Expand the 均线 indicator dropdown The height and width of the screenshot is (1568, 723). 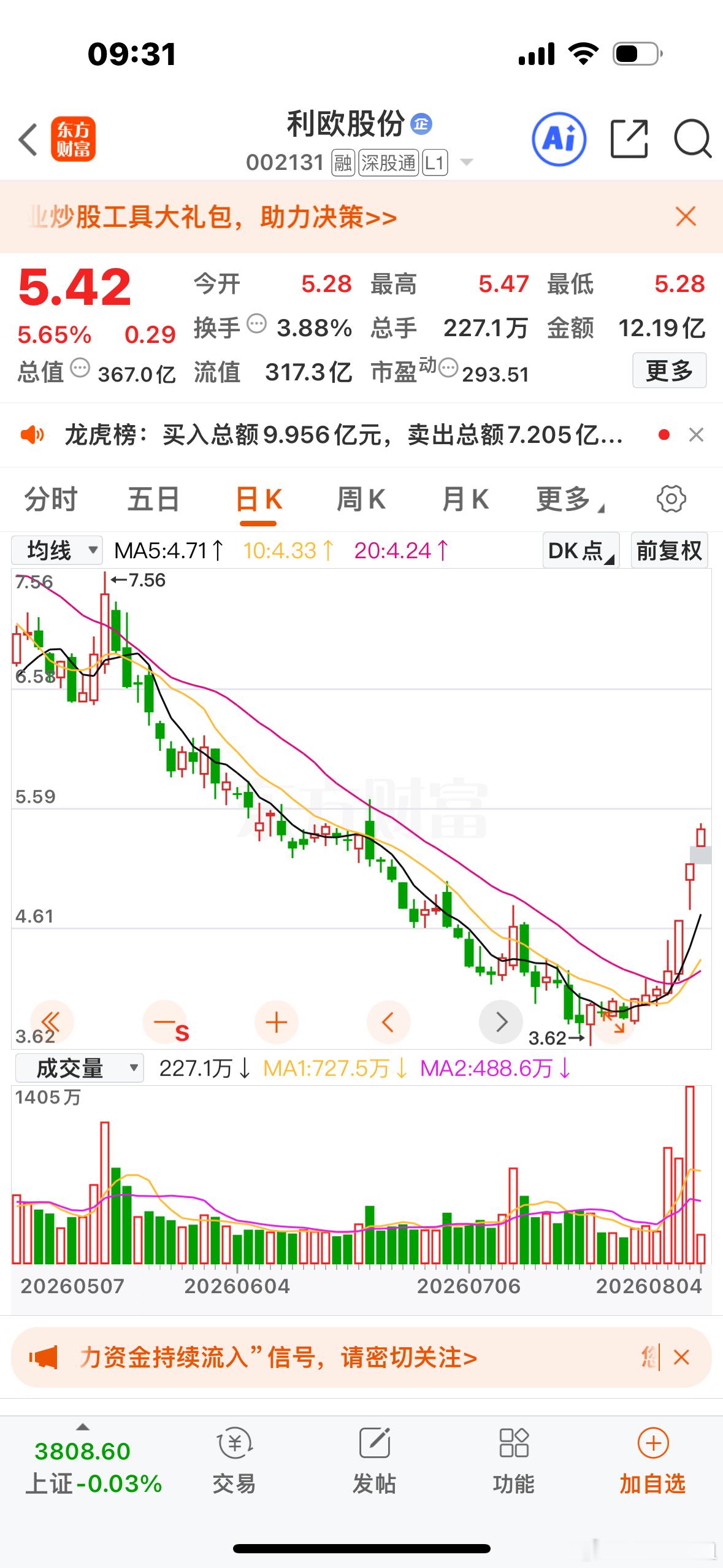[56, 550]
